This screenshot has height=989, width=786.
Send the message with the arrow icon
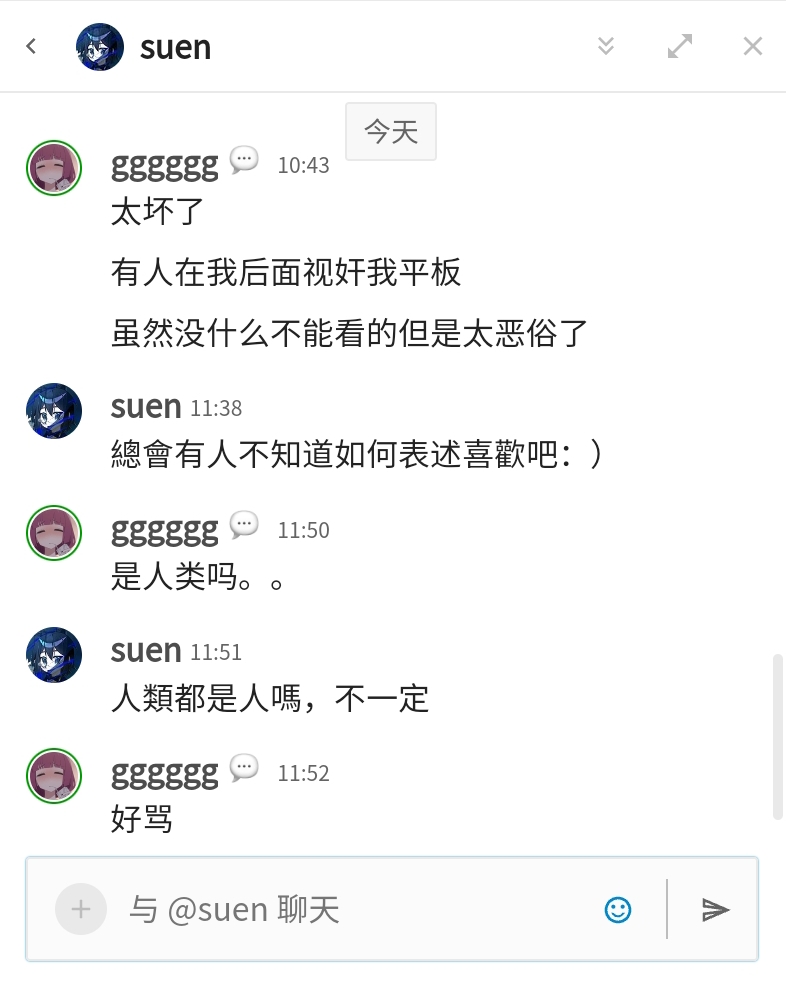click(715, 909)
